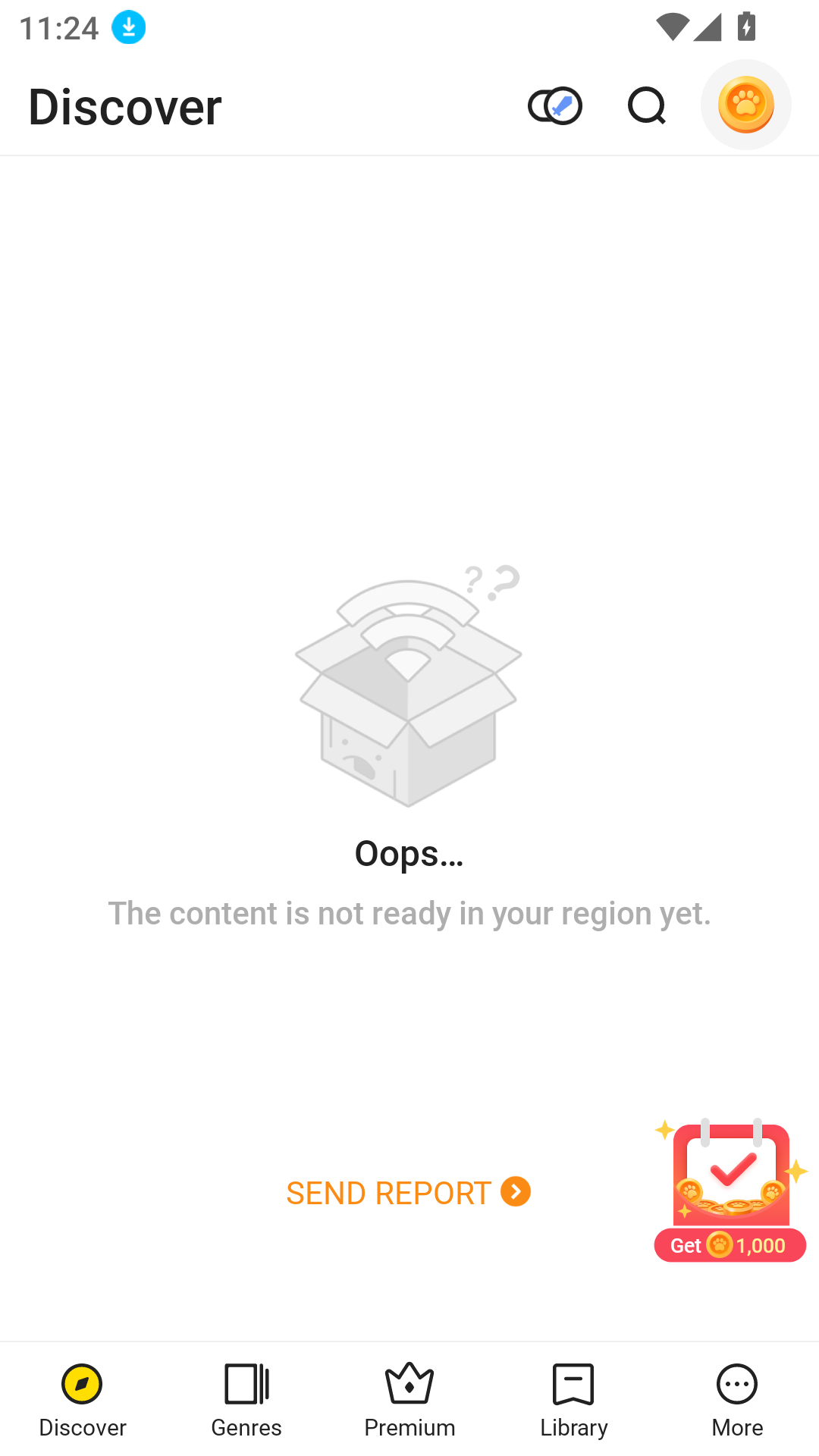Image resolution: width=819 pixels, height=1456 pixels.
Task: Go to the Discover tab
Action: [x=82, y=1400]
